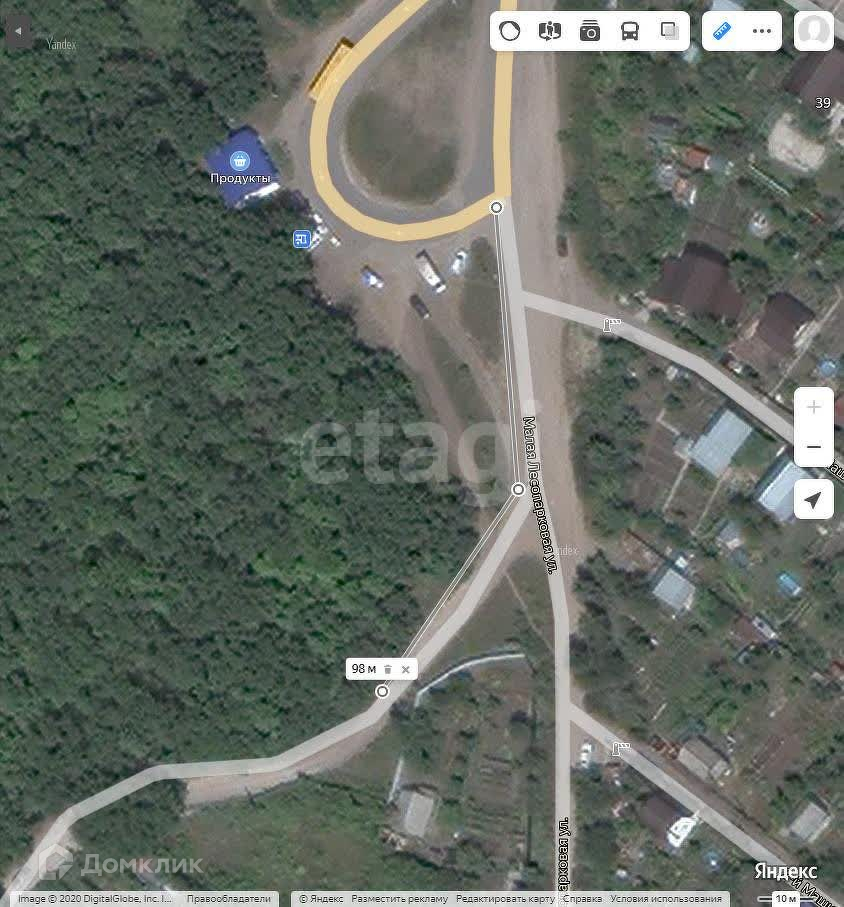The width and height of the screenshot is (844, 907).
Task: Locate me with the arrow button
Action: click(814, 499)
